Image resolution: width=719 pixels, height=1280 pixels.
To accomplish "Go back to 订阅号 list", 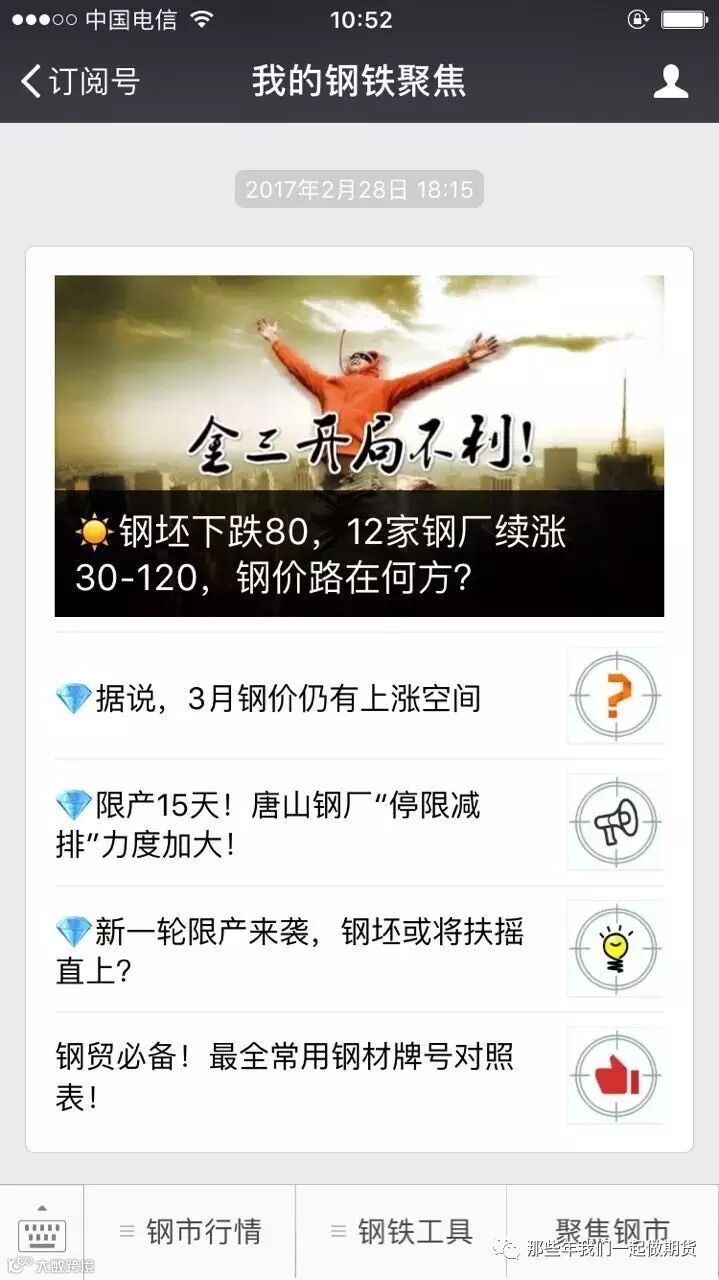I will pos(80,82).
